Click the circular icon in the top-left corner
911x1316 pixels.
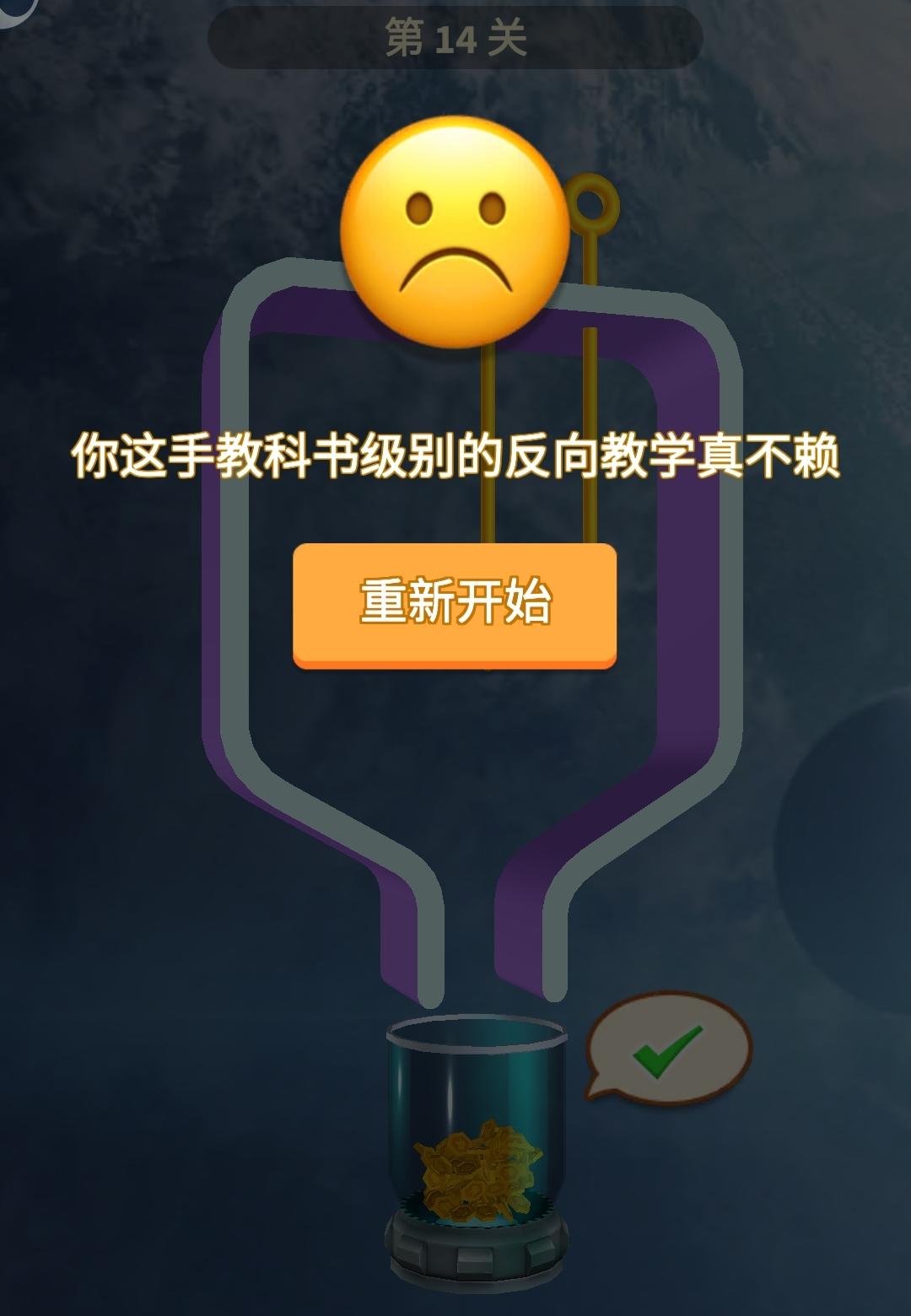point(12,12)
